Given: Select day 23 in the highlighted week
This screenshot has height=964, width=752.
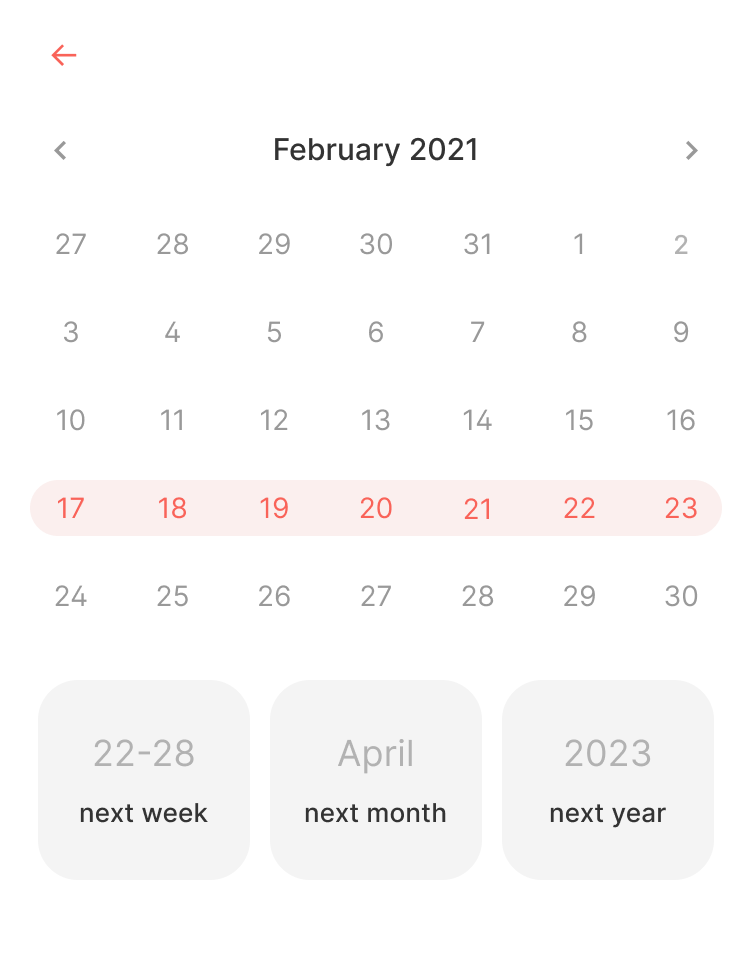Looking at the screenshot, I should (x=681, y=508).
